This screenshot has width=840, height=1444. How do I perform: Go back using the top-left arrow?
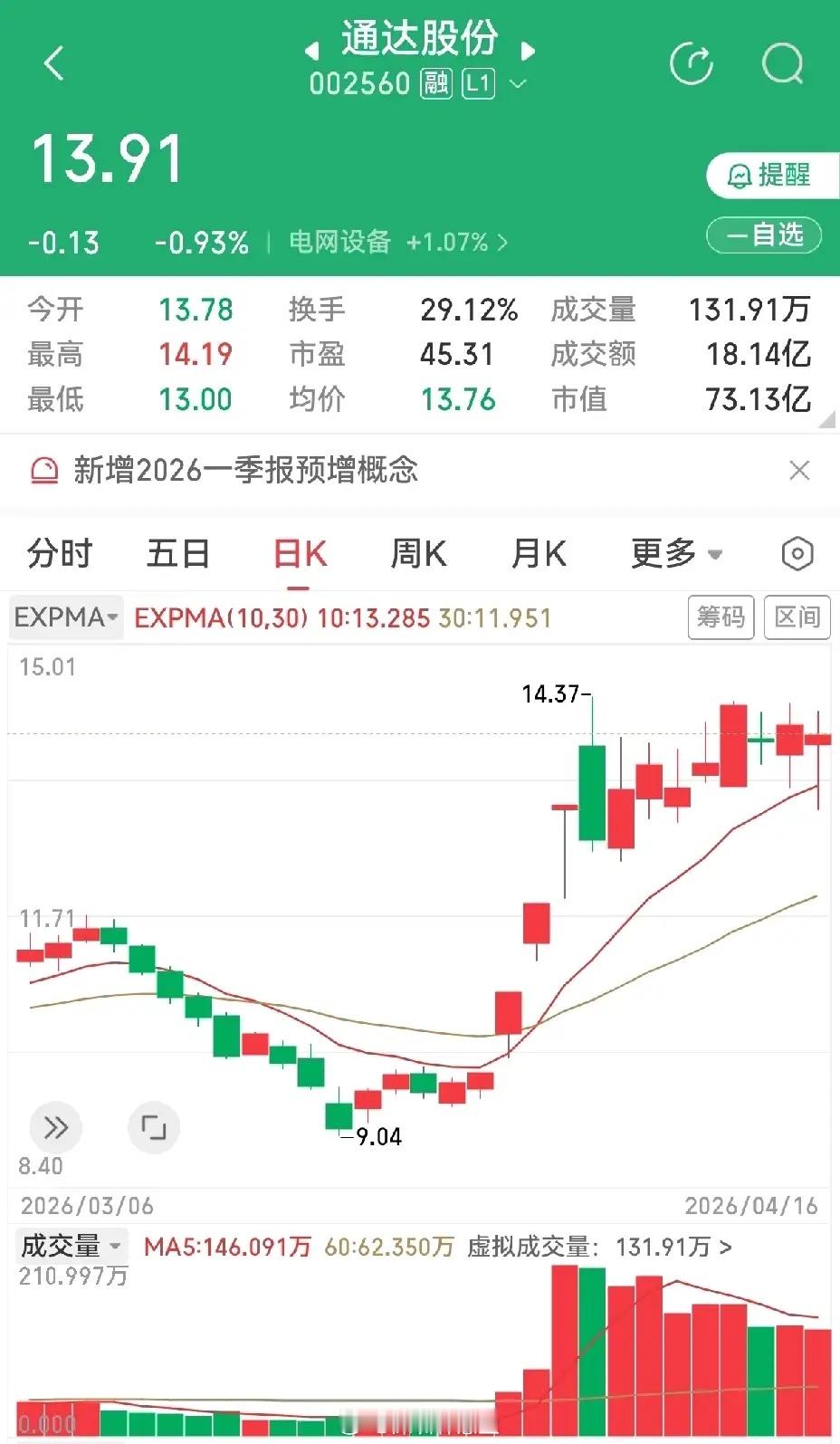(54, 64)
